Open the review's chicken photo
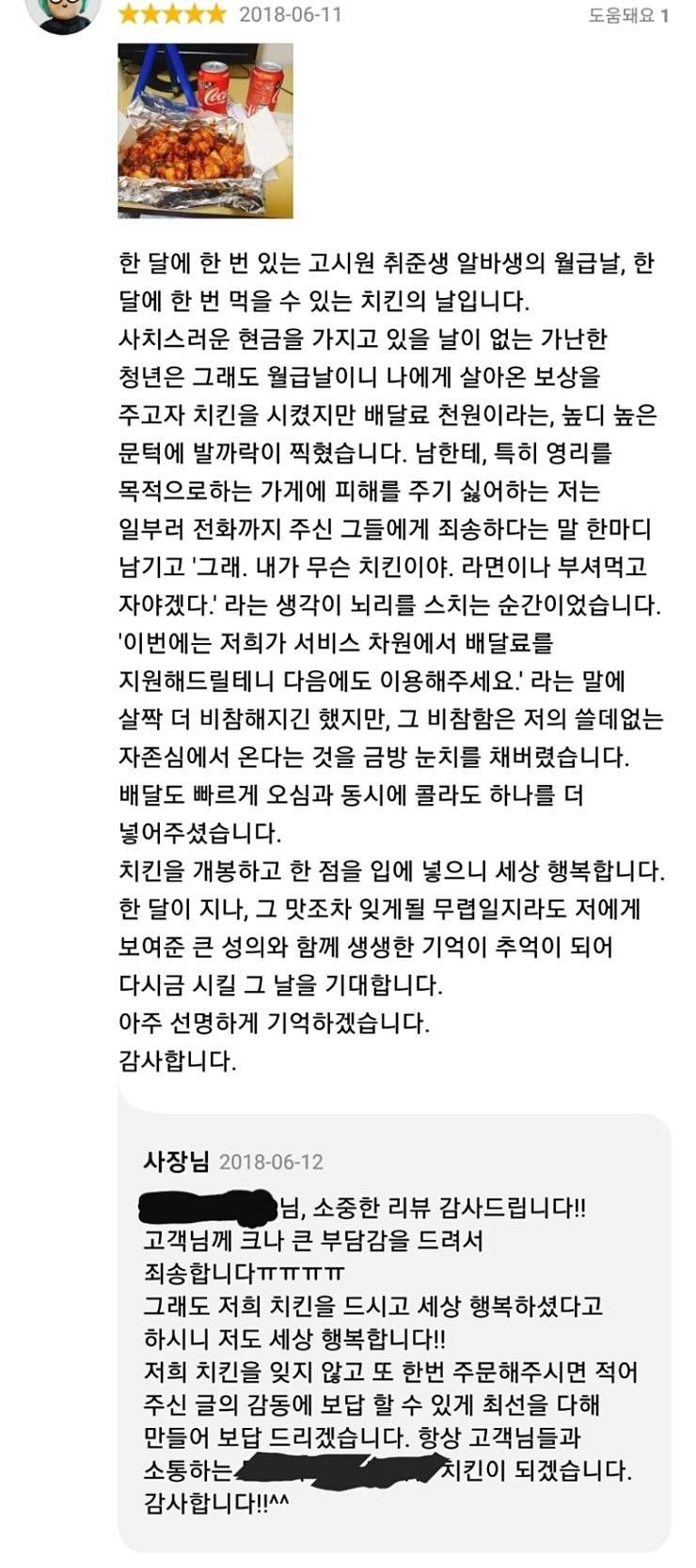696x1568 pixels. 205,130
